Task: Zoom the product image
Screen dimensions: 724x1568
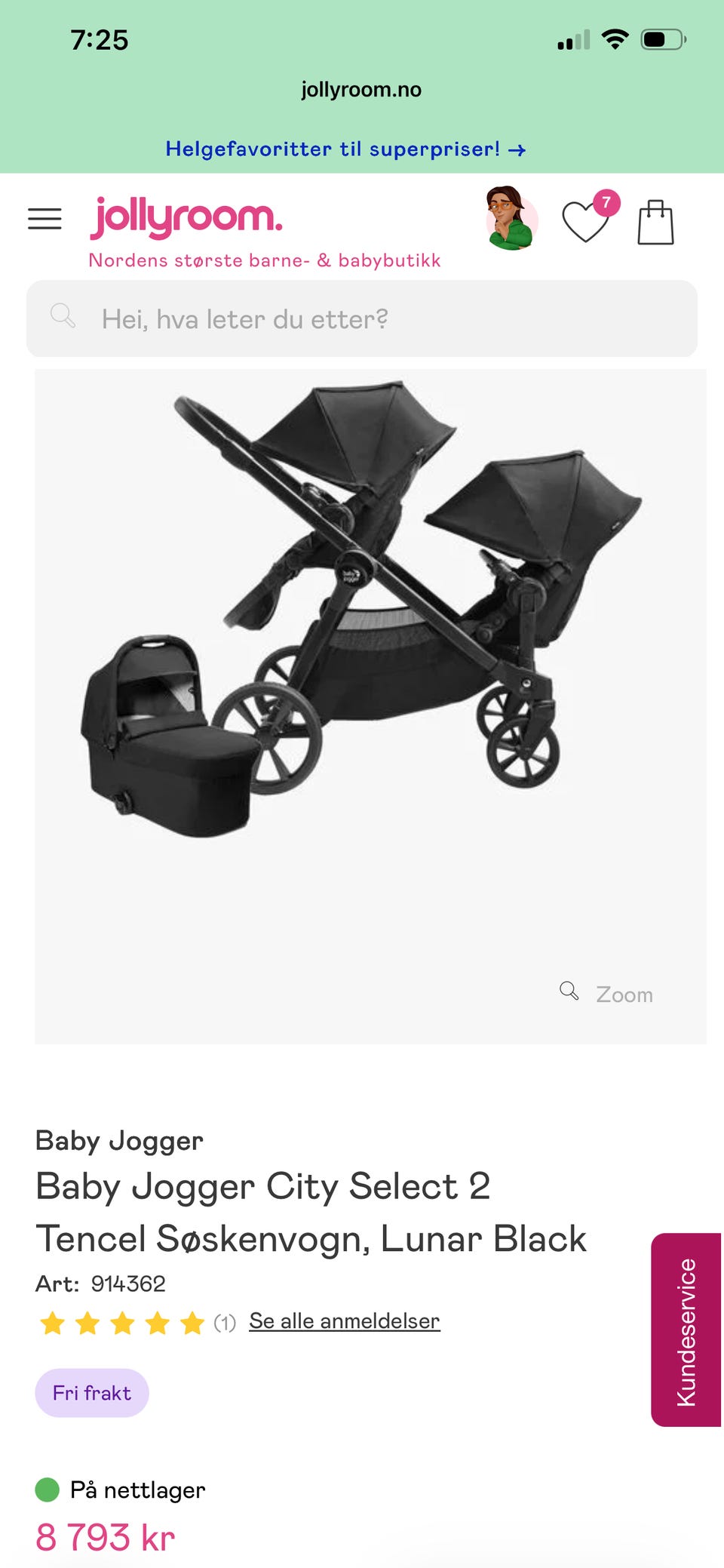Action: [x=606, y=994]
